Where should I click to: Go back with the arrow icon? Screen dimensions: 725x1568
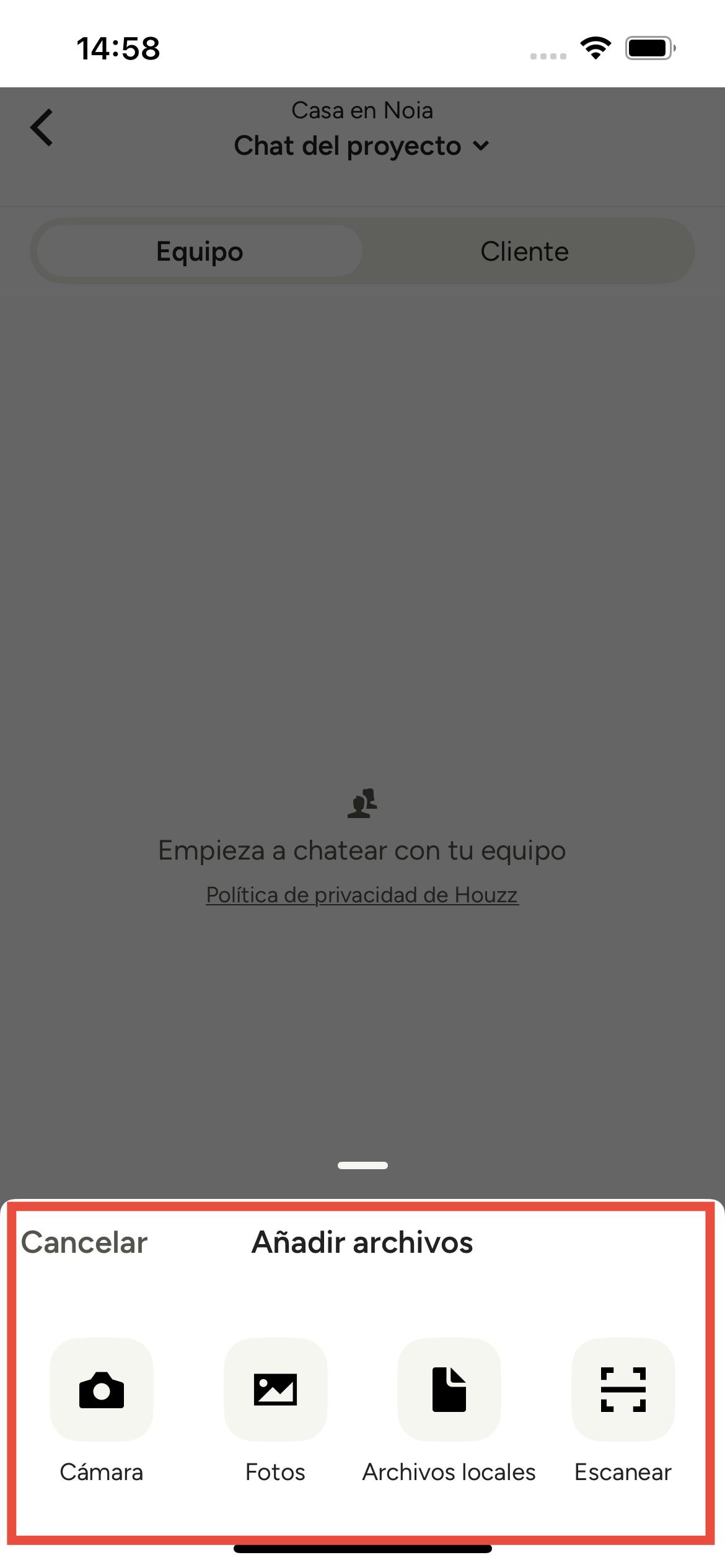42,128
